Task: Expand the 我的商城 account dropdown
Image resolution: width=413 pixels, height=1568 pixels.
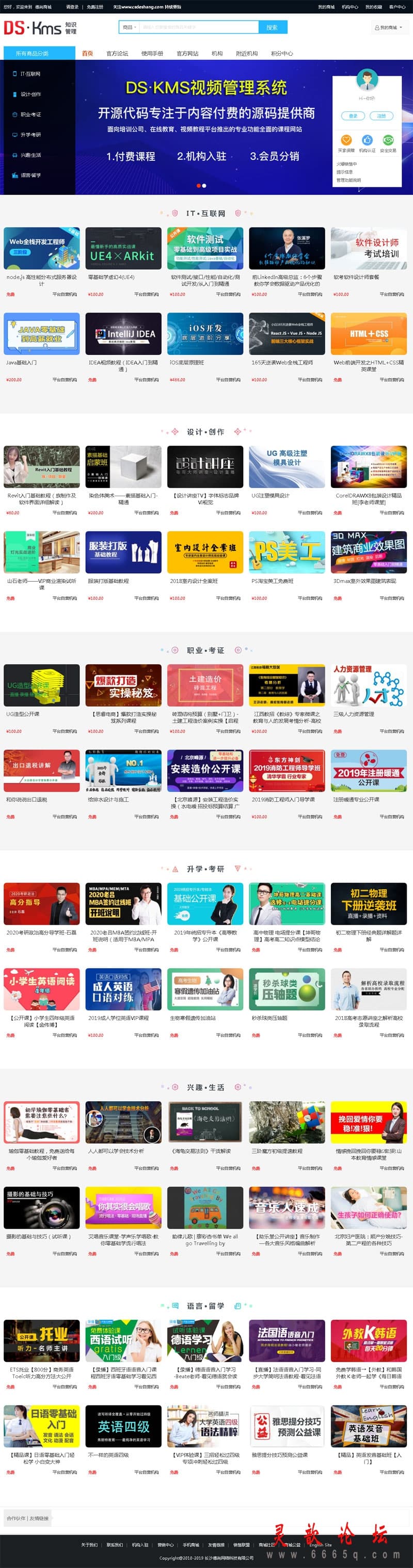Action: click(x=389, y=27)
